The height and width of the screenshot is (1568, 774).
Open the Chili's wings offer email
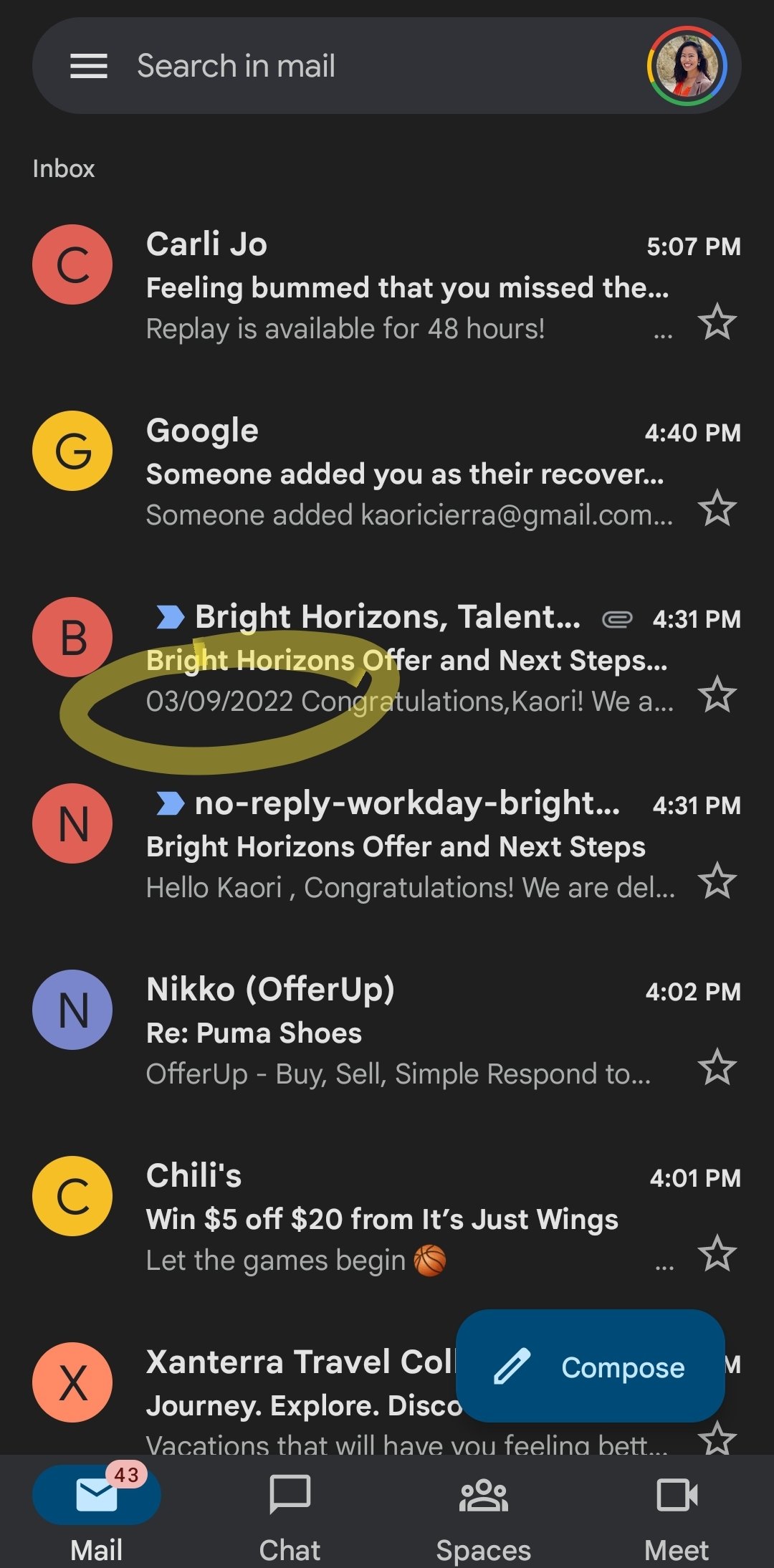click(x=387, y=1218)
